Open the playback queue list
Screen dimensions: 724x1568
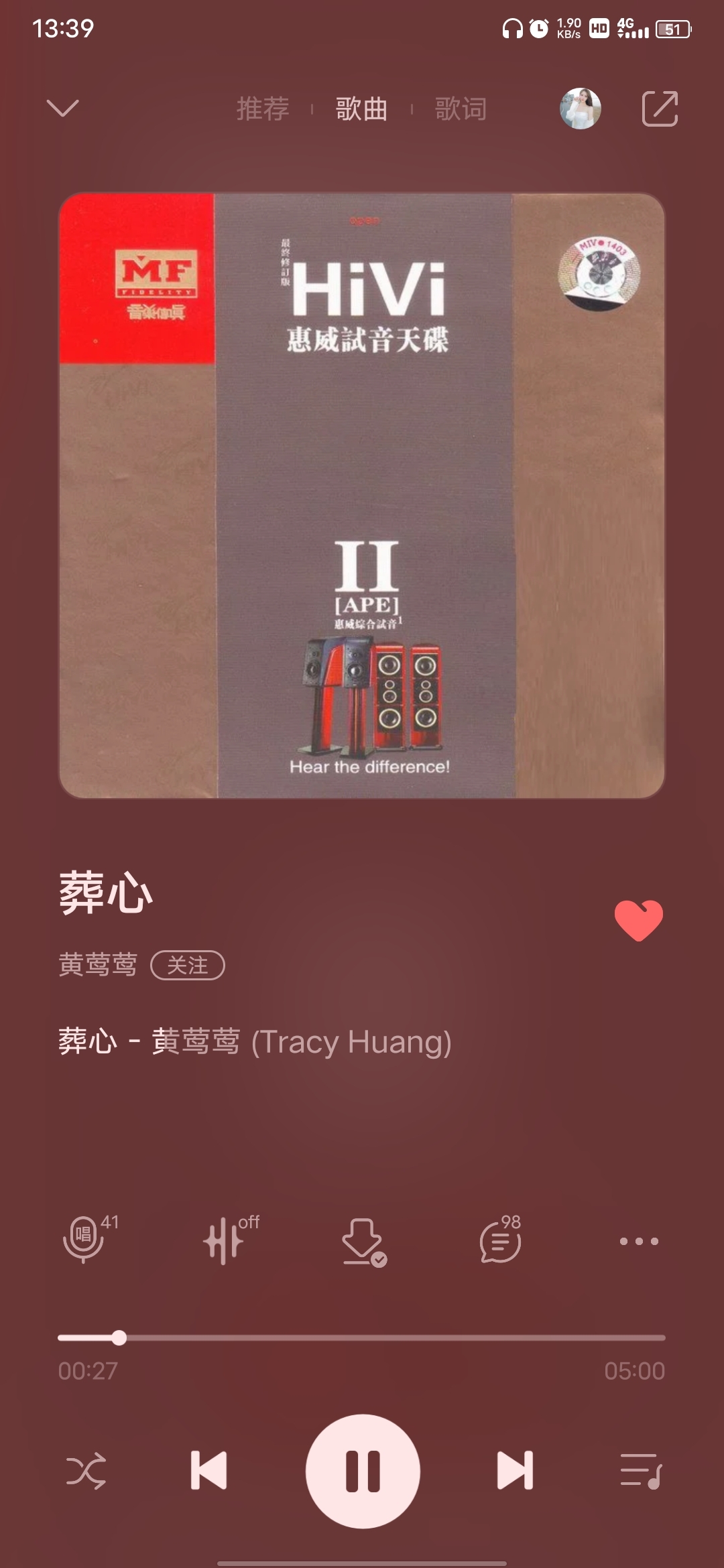(x=640, y=1471)
